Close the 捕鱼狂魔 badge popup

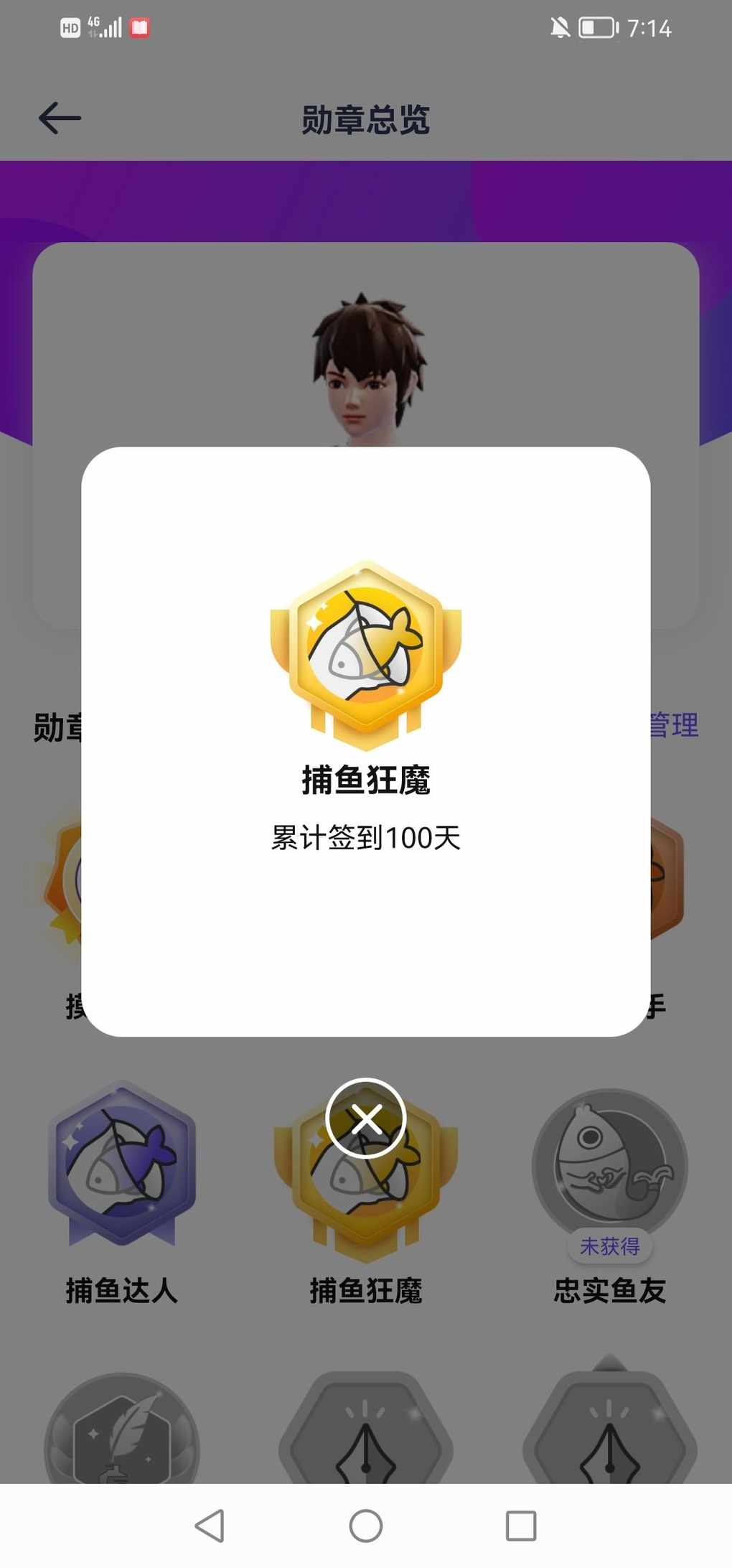[366, 1118]
